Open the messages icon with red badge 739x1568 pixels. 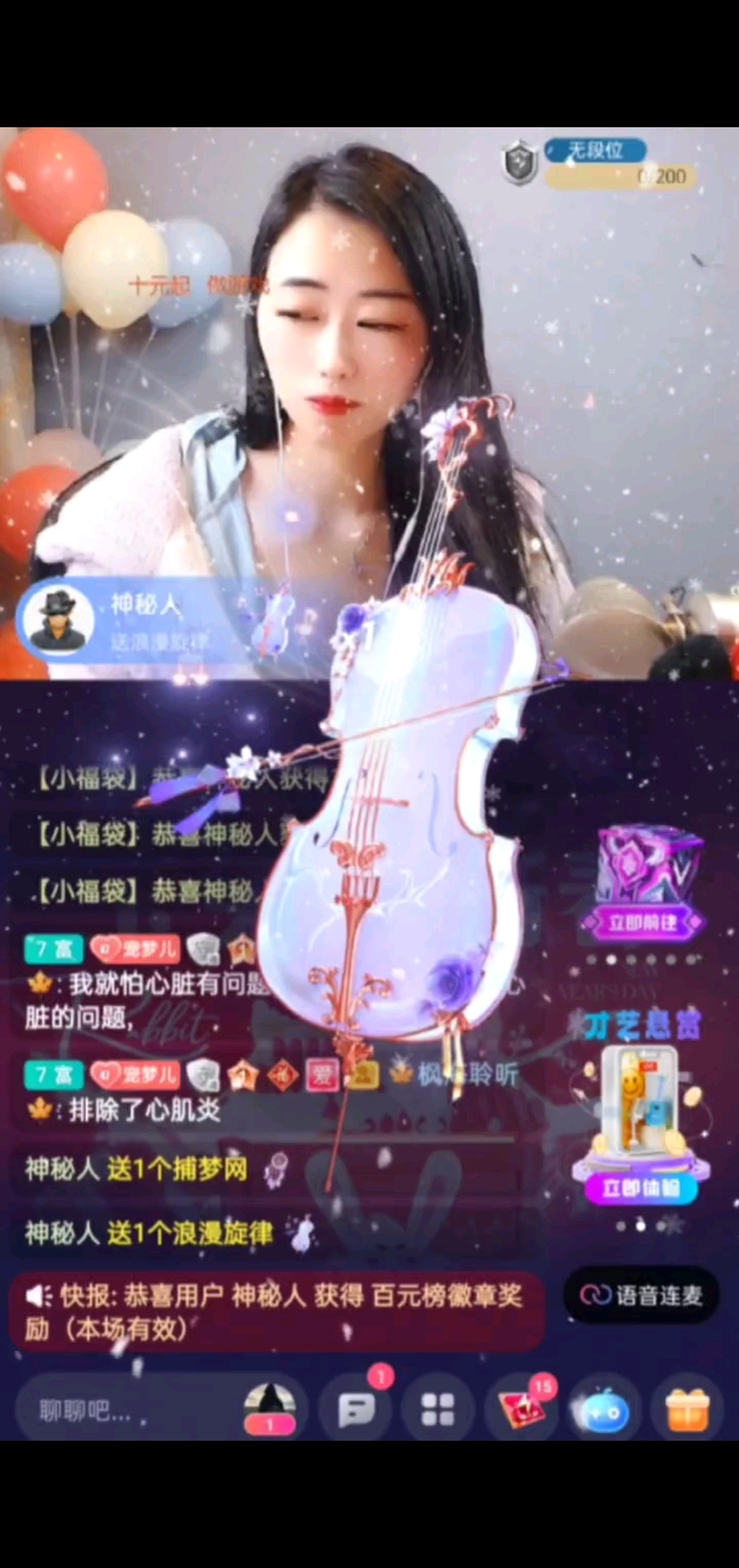[355, 1409]
